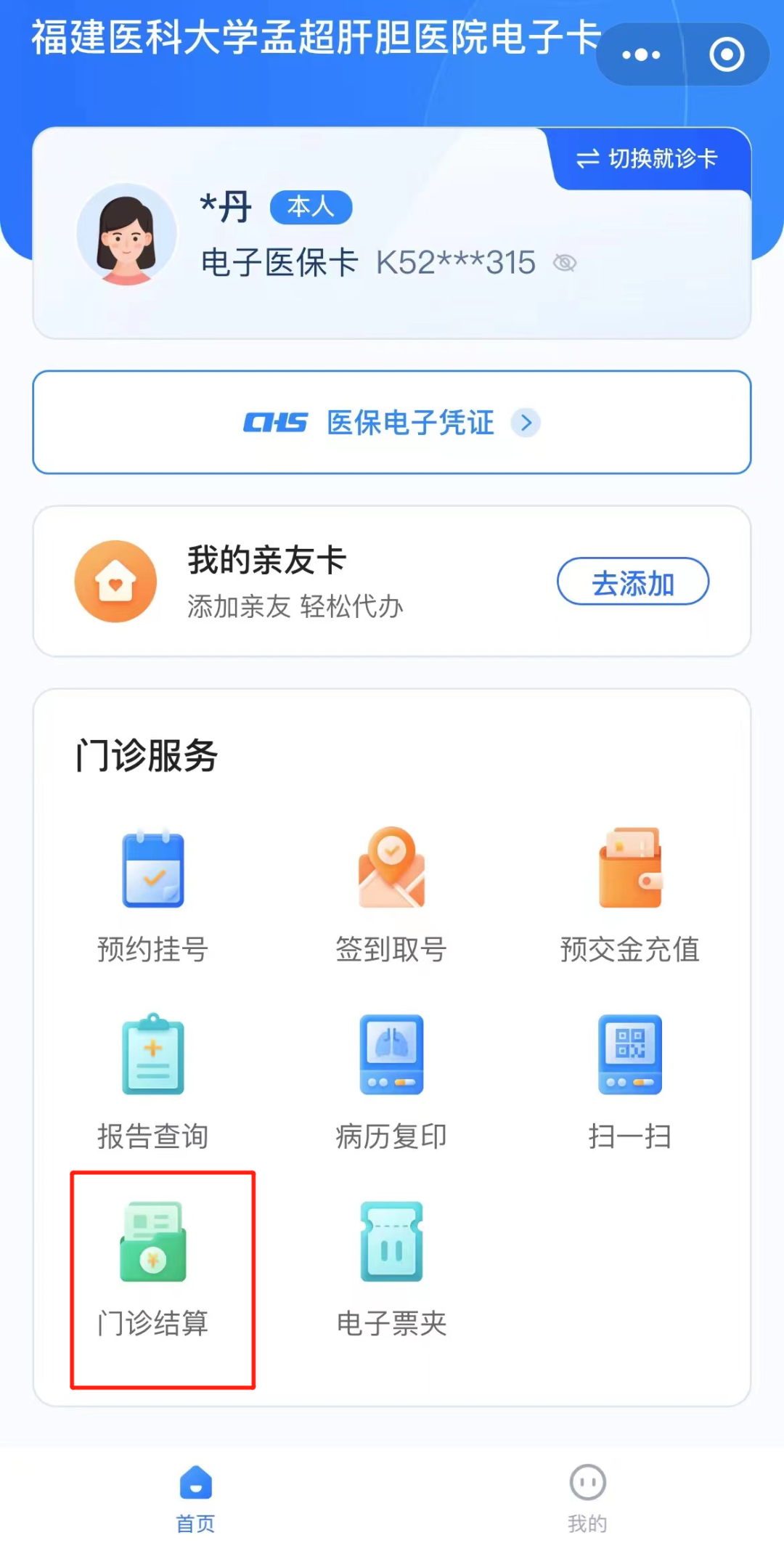Reveal the hidden medical insurance card number
The image size is (784, 1567).
[x=565, y=263]
